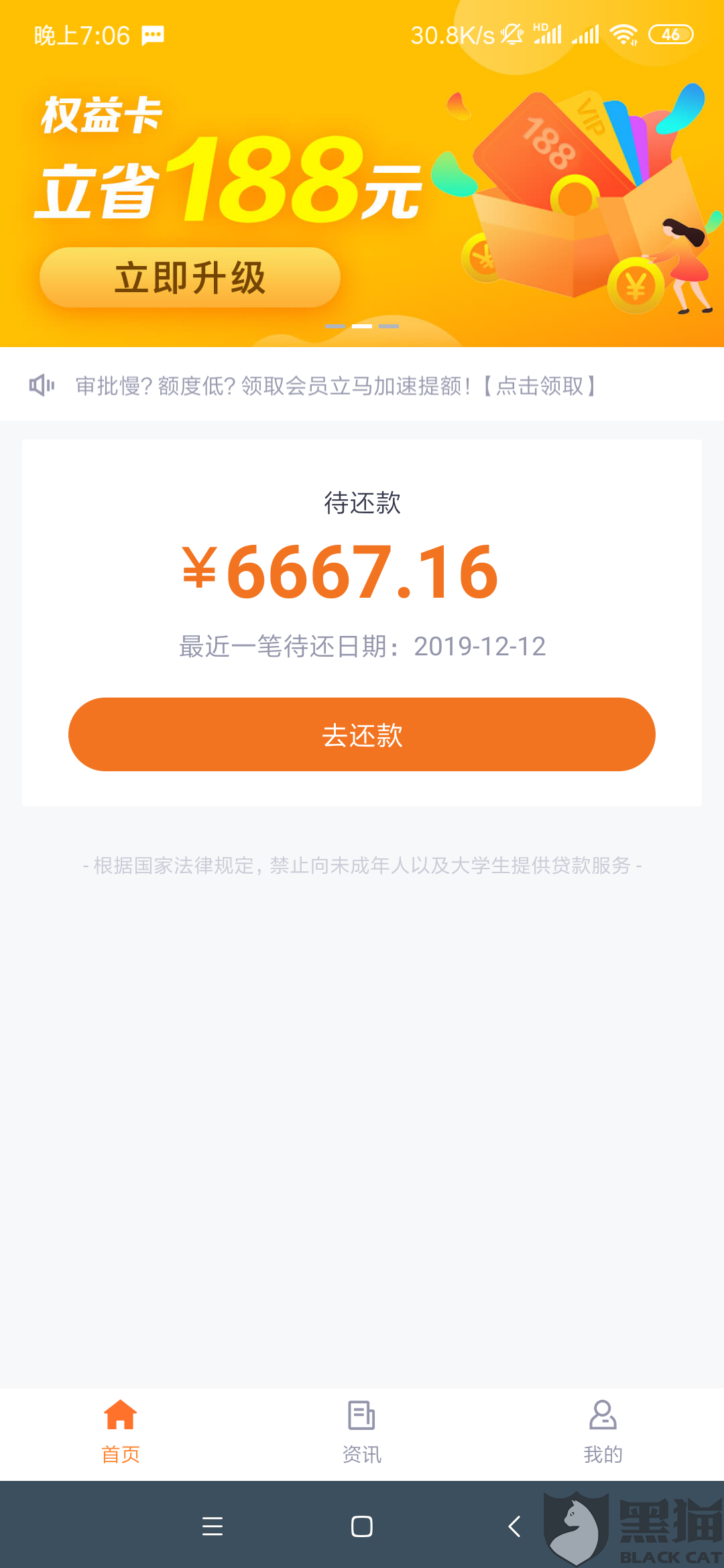Tap the system back button

click(514, 1526)
